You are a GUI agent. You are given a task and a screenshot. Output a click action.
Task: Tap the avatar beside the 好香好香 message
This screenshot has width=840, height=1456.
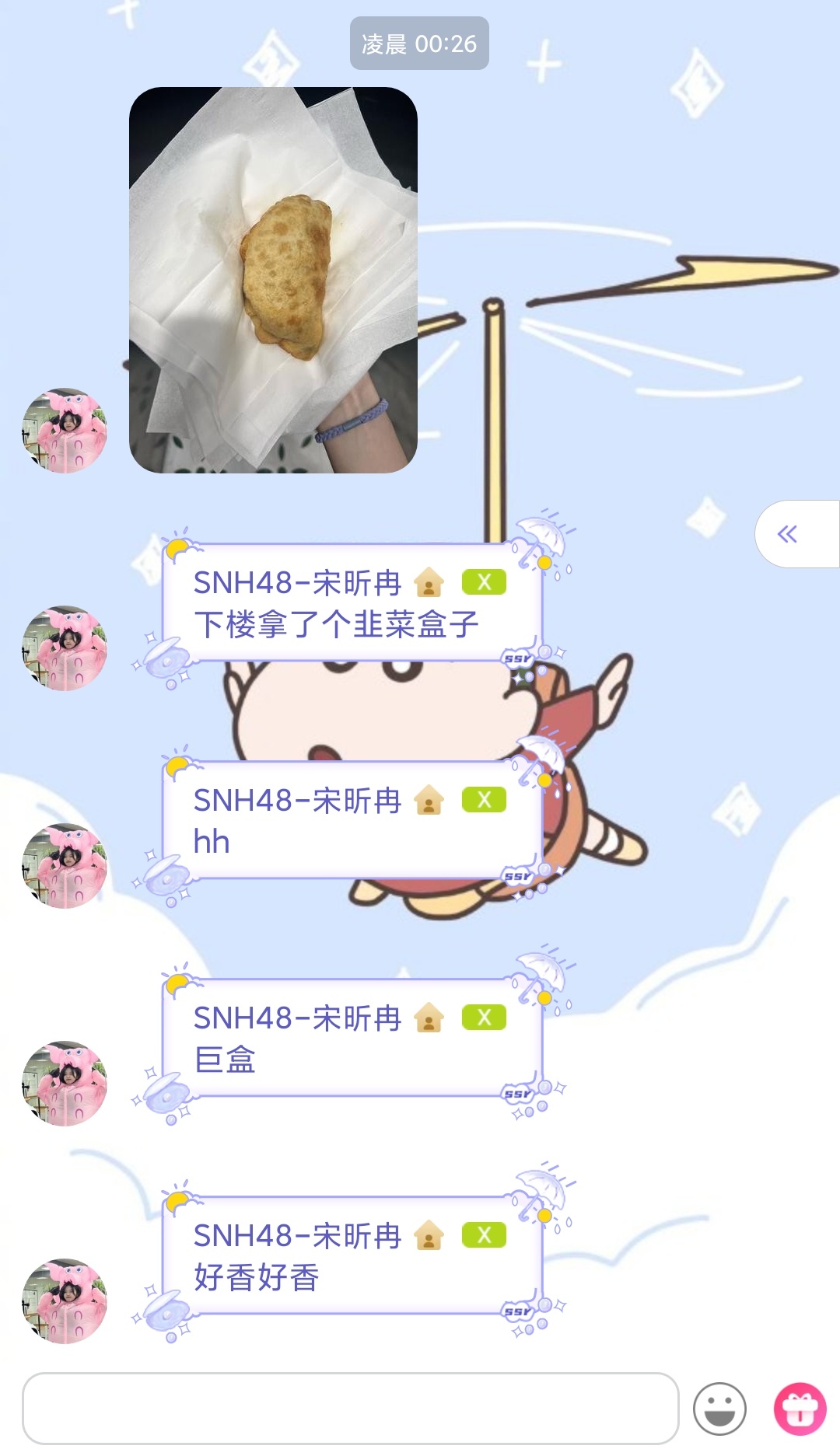click(x=64, y=1301)
